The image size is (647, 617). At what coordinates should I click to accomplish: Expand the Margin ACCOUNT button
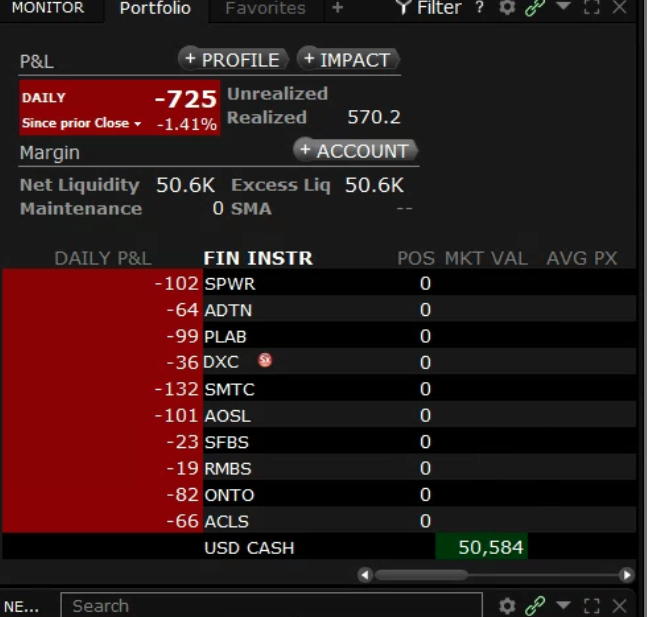pos(354,151)
